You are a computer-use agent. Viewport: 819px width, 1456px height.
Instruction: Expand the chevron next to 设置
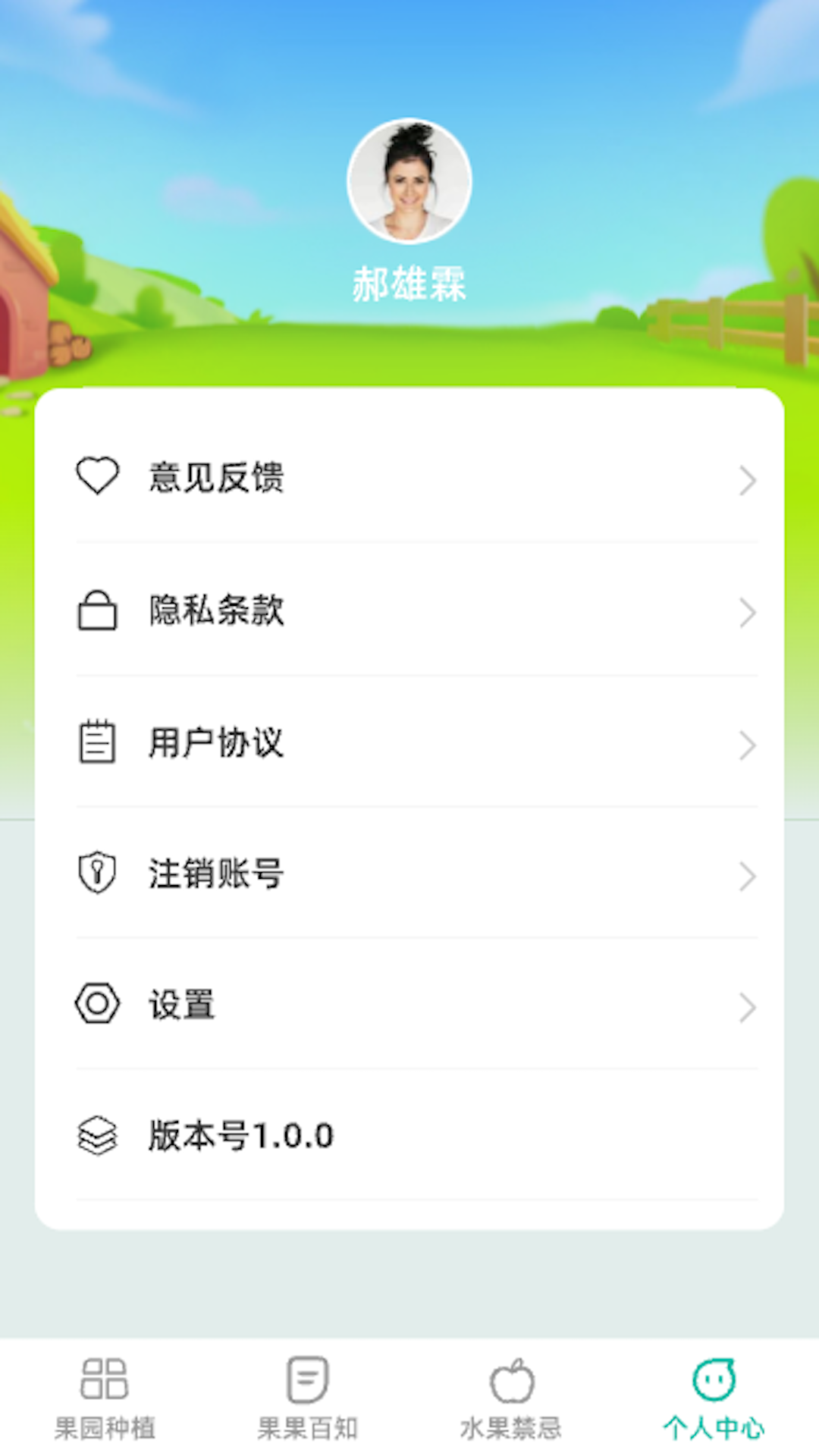click(748, 1008)
